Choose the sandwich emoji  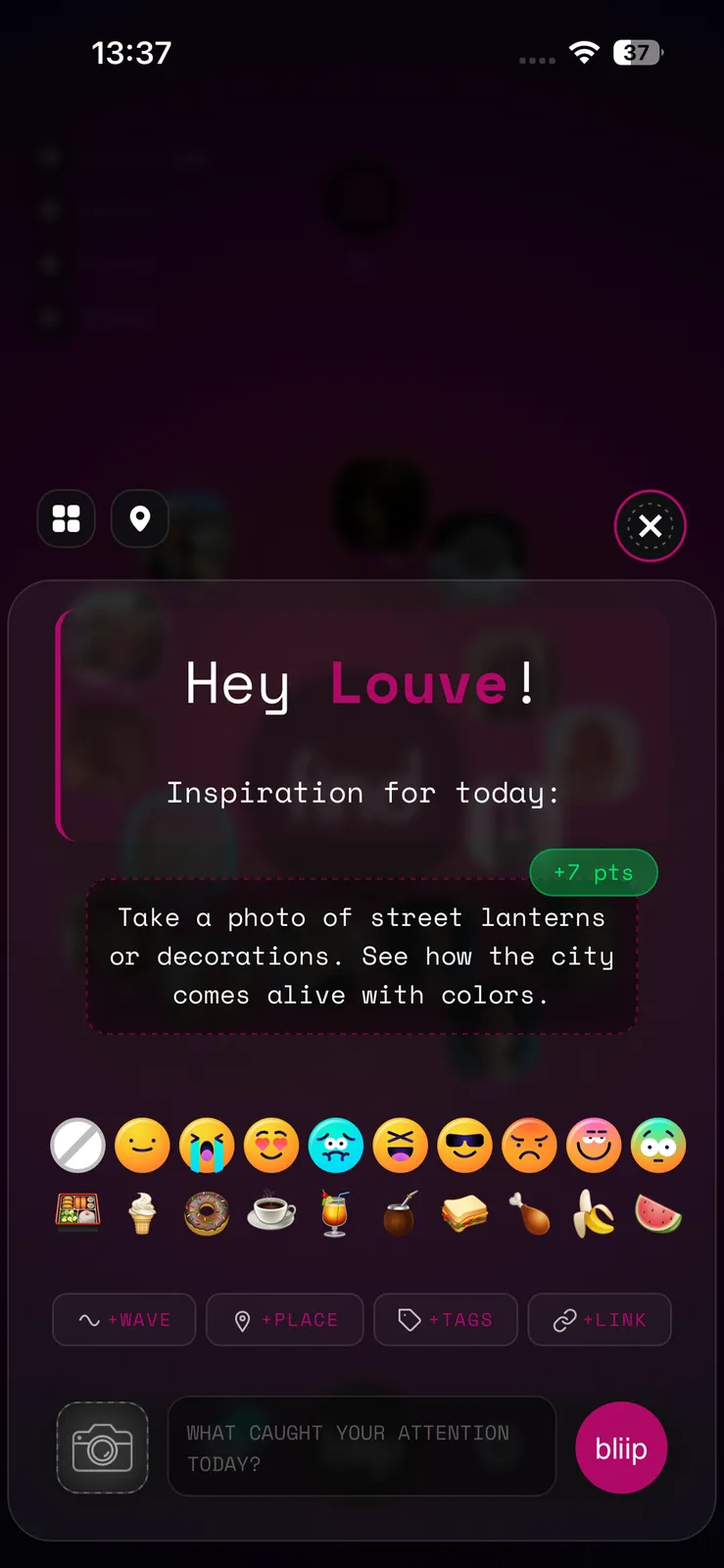[465, 1213]
